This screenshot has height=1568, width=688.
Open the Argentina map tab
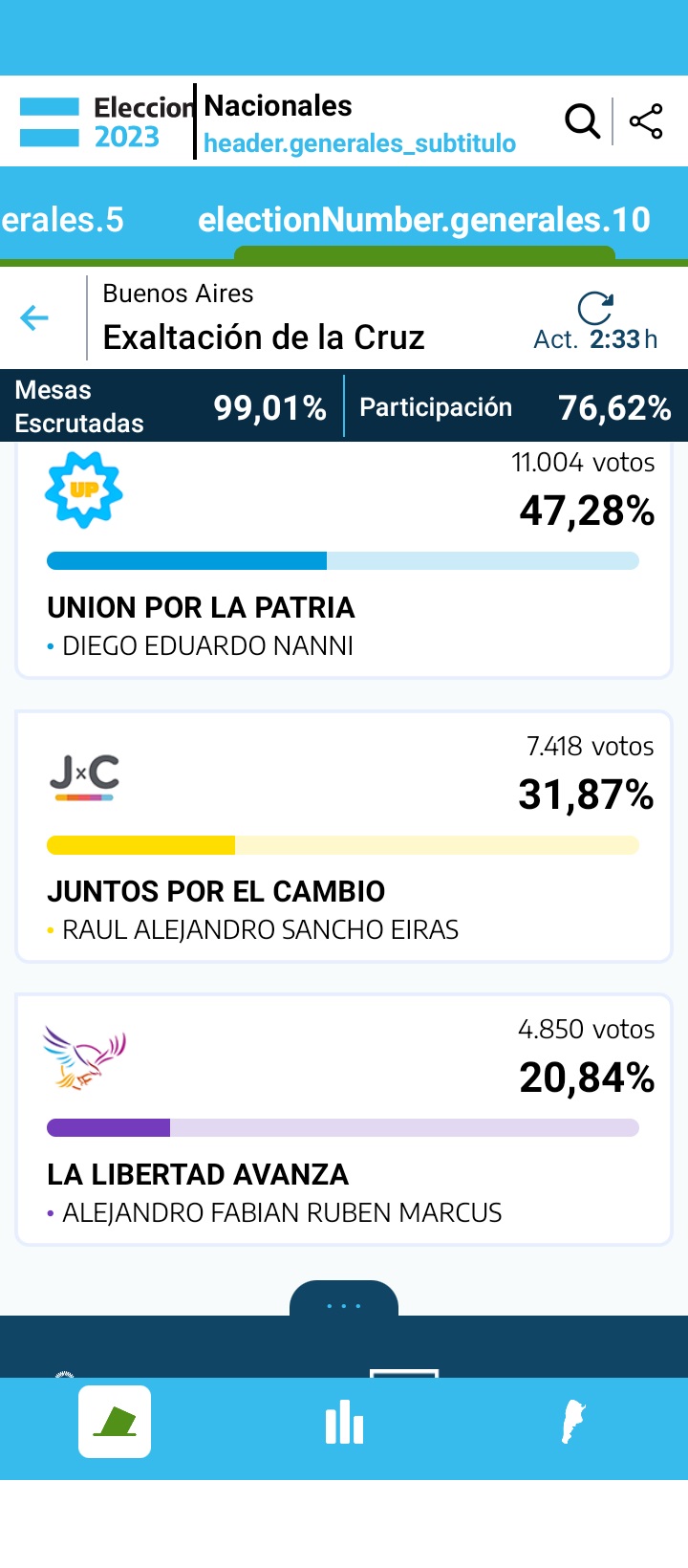click(571, 1422)
